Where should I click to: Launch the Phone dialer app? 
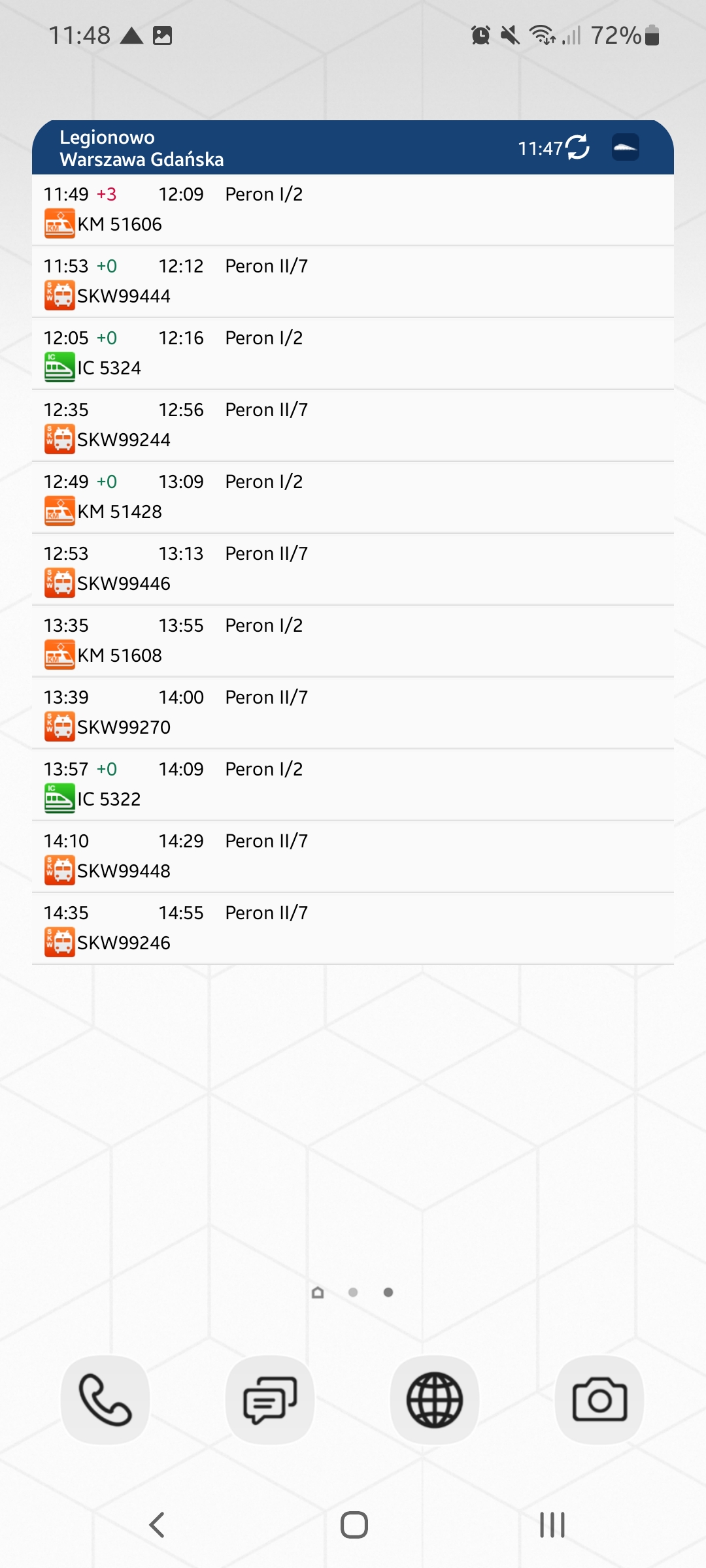click(x=105, y=1400)
